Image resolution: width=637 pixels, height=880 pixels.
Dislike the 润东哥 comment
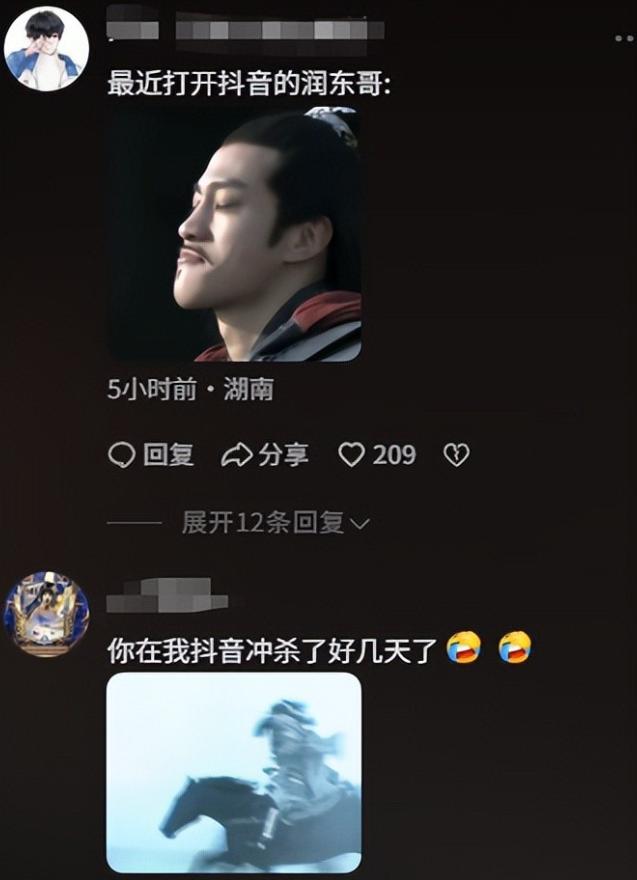(x=456, y=456)
